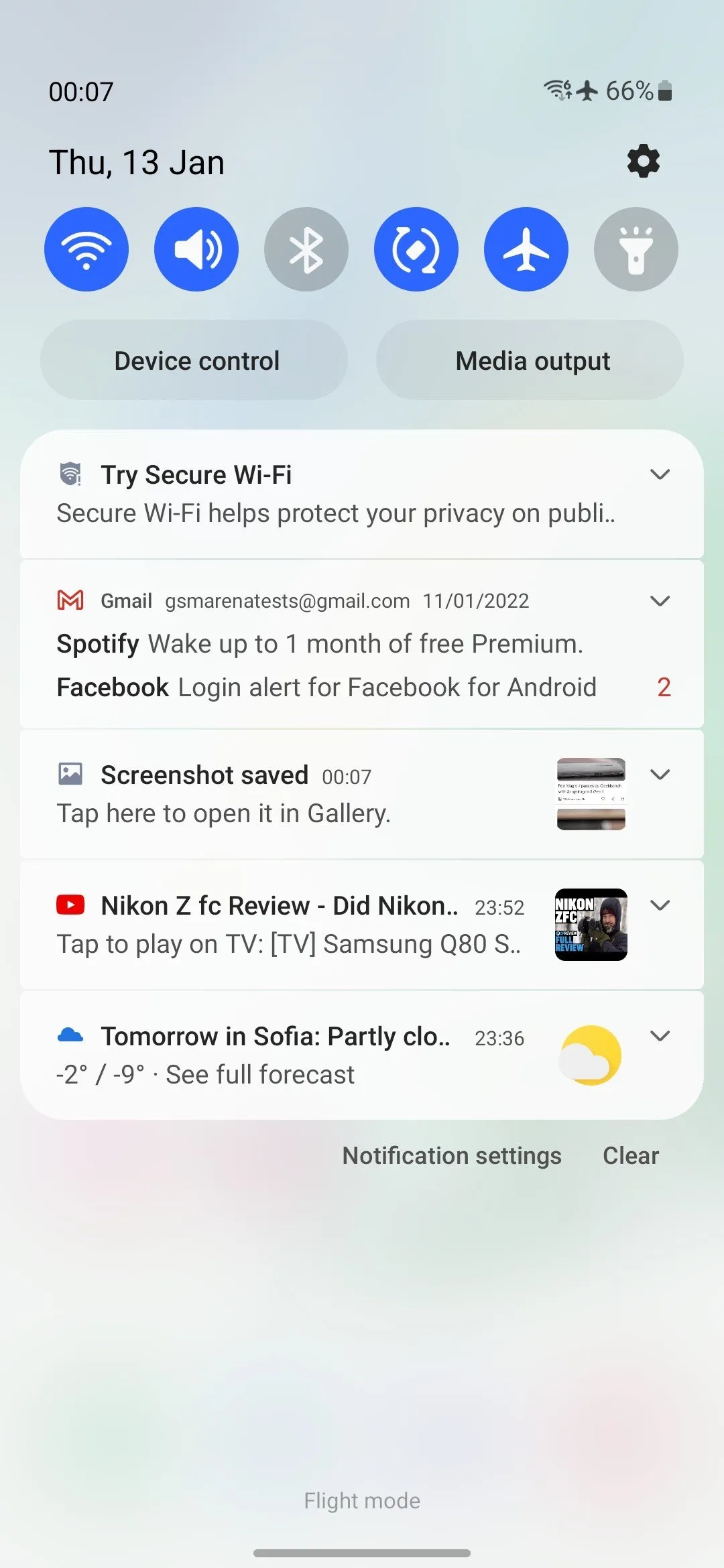Screen dimensions: 724x1568
Task: Open Media output
Action: [x=531, y=361]
